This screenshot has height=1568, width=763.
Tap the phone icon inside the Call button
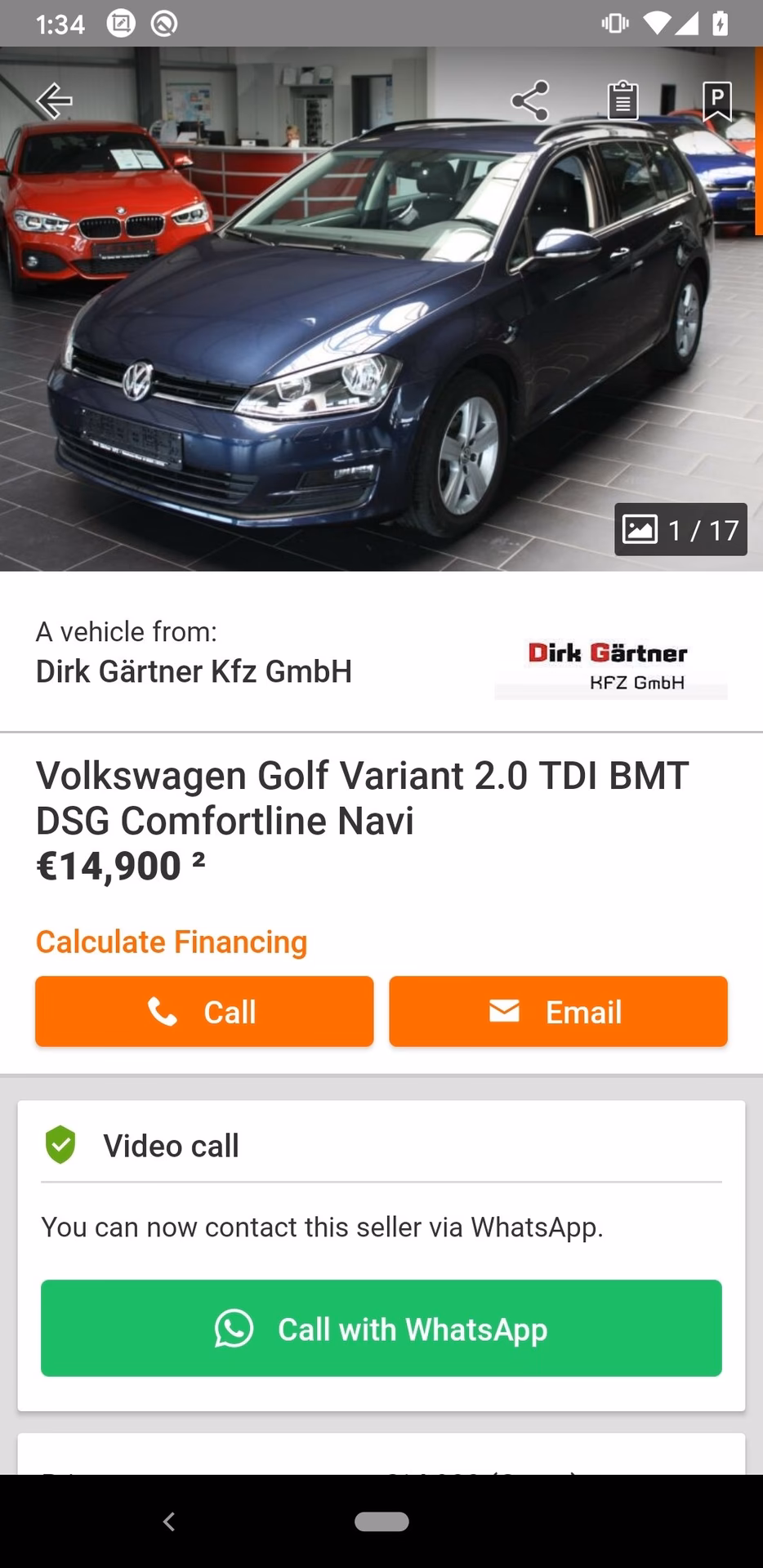[x=163, y=1011]
